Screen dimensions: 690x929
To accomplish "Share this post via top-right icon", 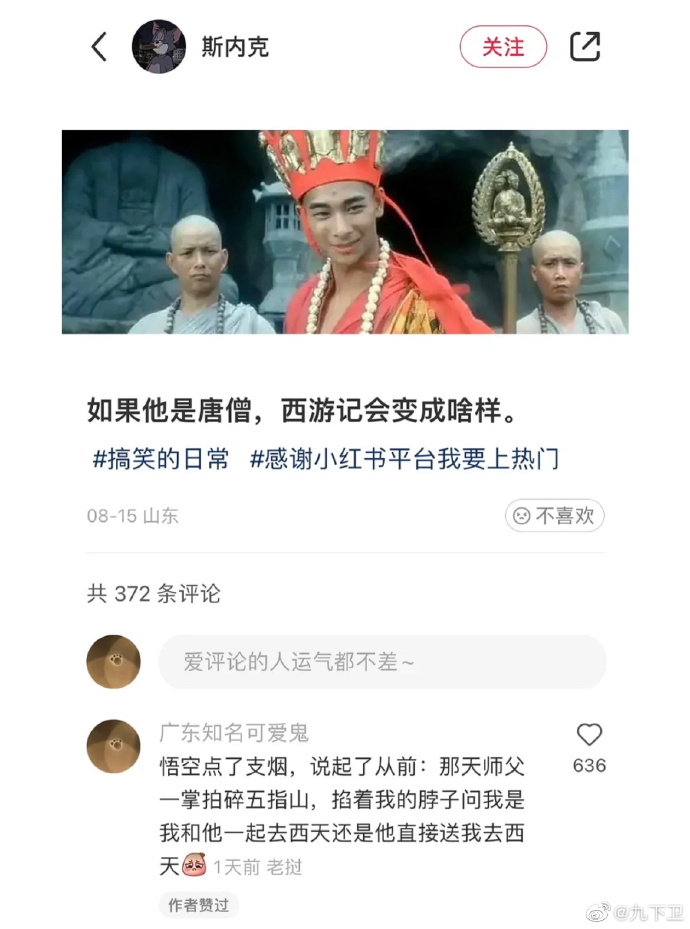I will pyautogui.click(x=585, y=47).
